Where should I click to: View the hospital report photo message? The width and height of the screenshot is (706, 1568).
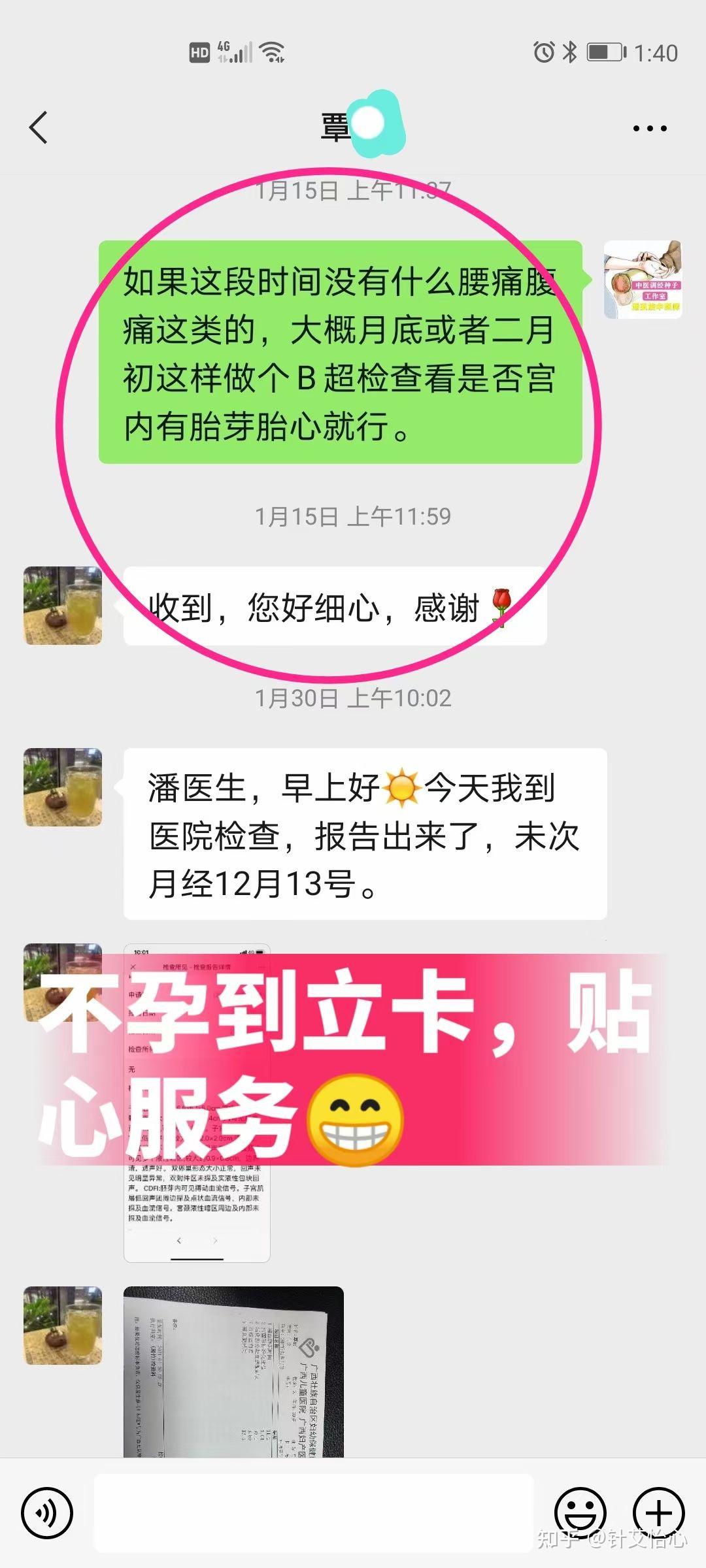pyautogui.click(x=233, y=1372)
